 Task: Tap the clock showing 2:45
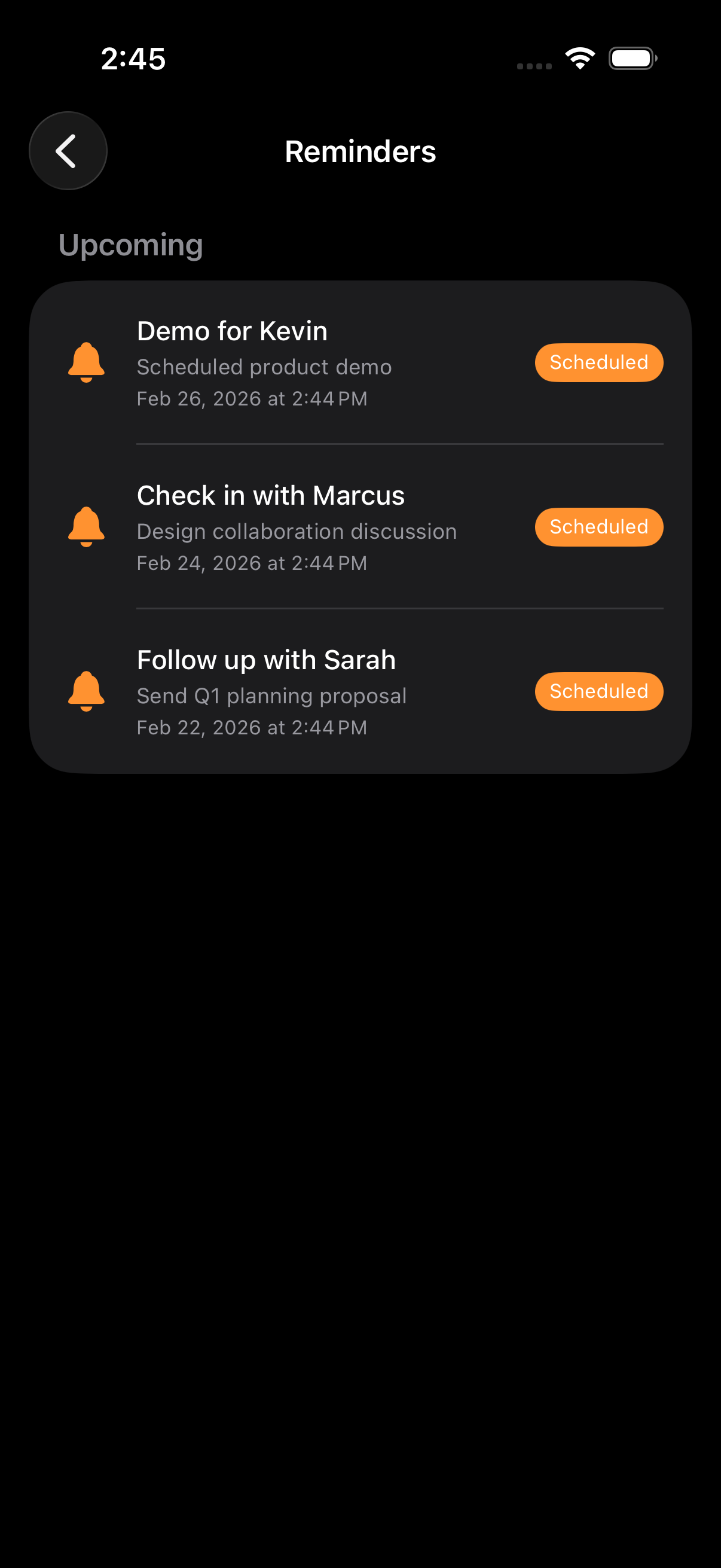(133, 58)
